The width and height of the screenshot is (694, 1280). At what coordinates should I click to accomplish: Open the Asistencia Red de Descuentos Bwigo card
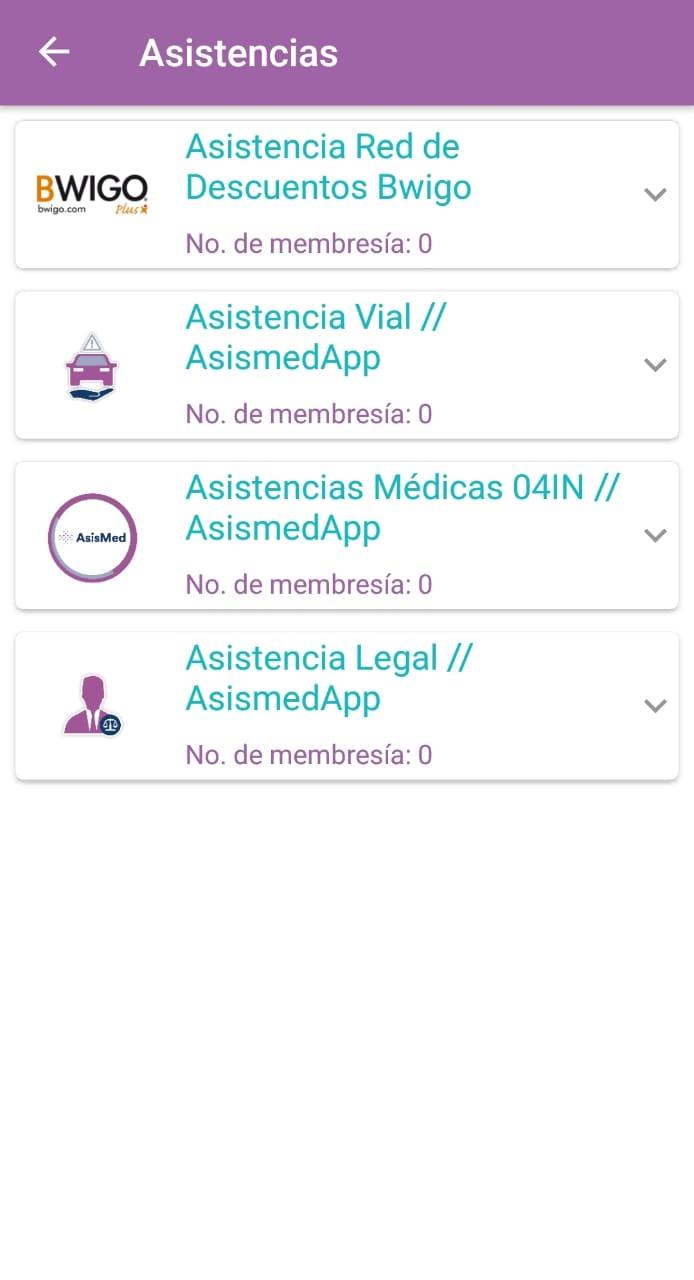point(347,195)
